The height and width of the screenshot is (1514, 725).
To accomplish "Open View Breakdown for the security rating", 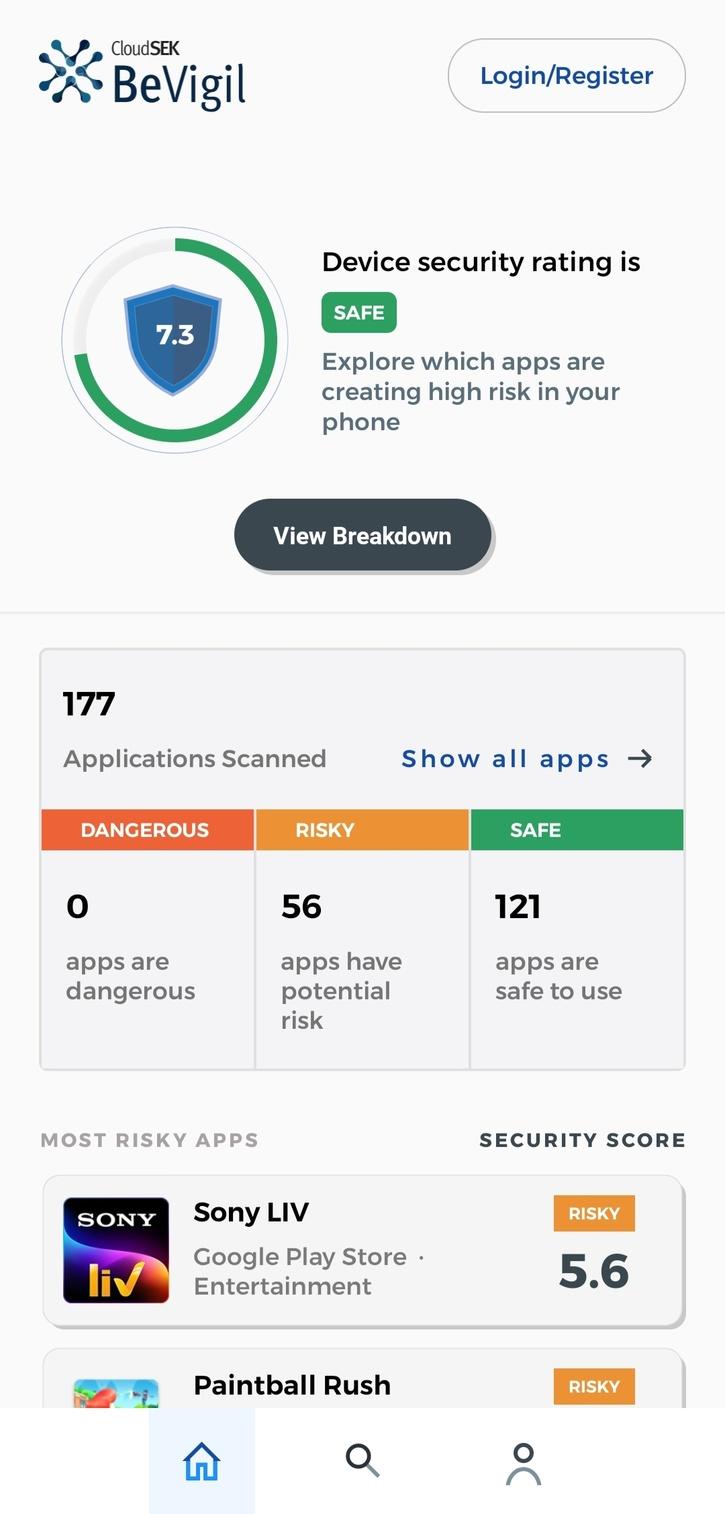I will click(362, 535).
